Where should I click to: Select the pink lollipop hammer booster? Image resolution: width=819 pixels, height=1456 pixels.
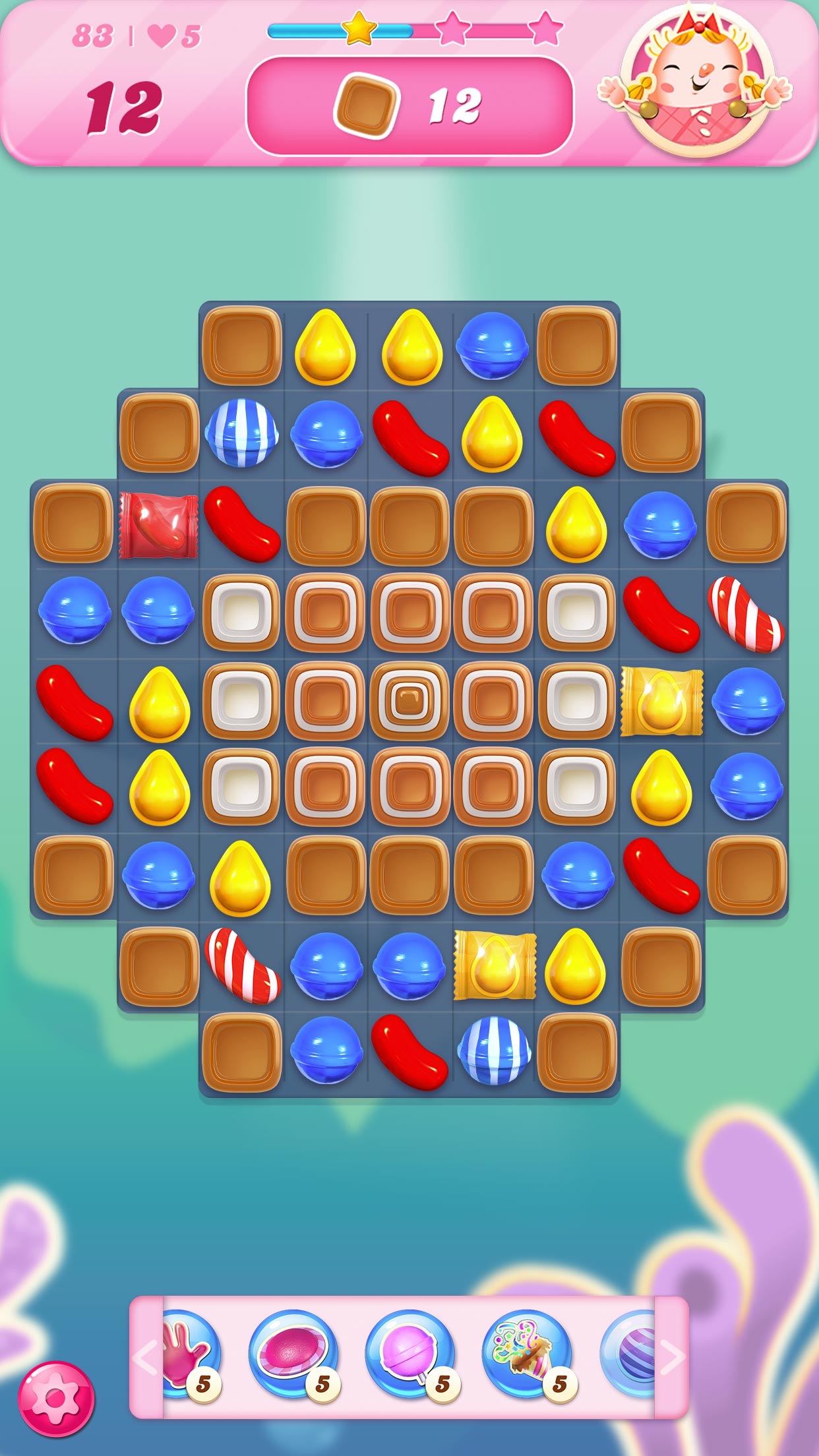click(x=410, y=1355)
